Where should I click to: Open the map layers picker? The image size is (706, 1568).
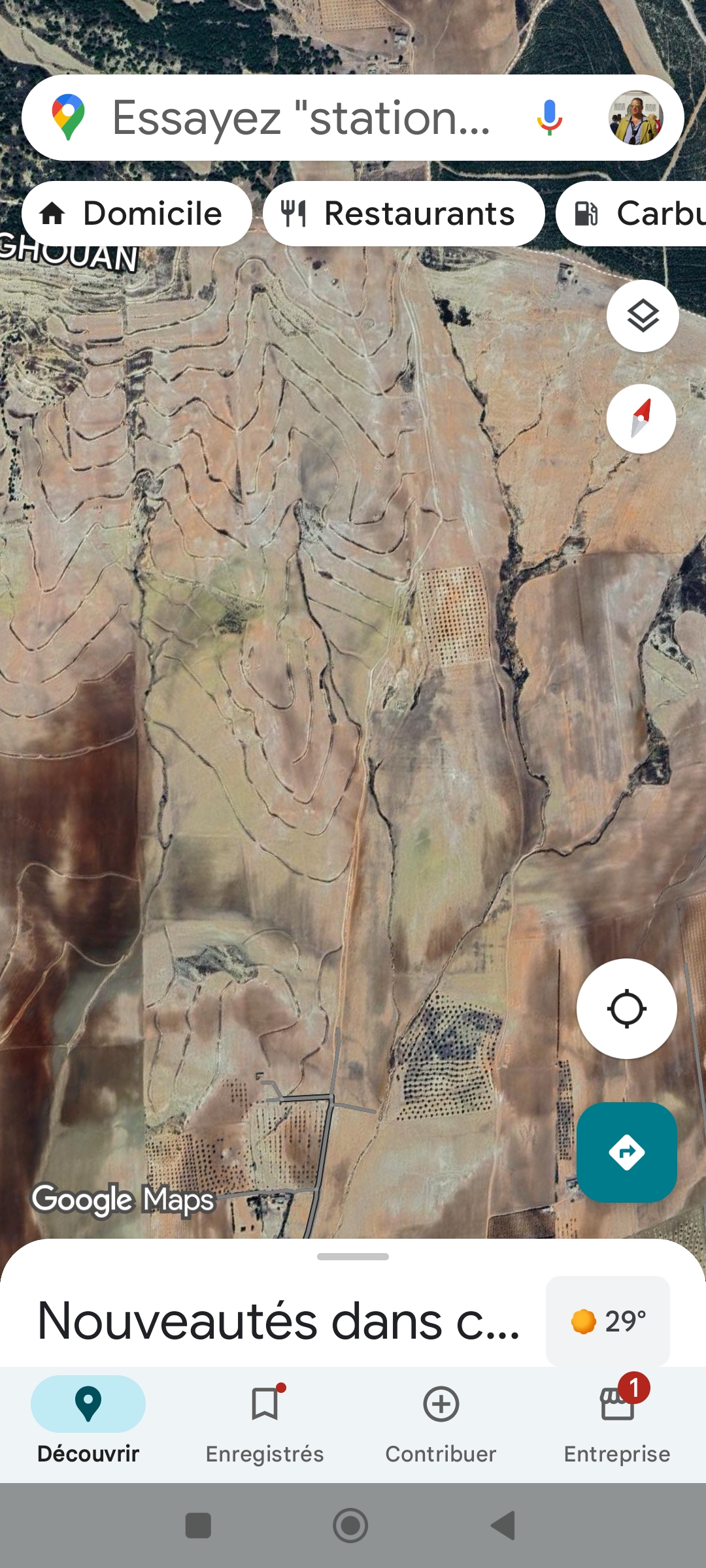pyautogui.click(x=641, y=316)
